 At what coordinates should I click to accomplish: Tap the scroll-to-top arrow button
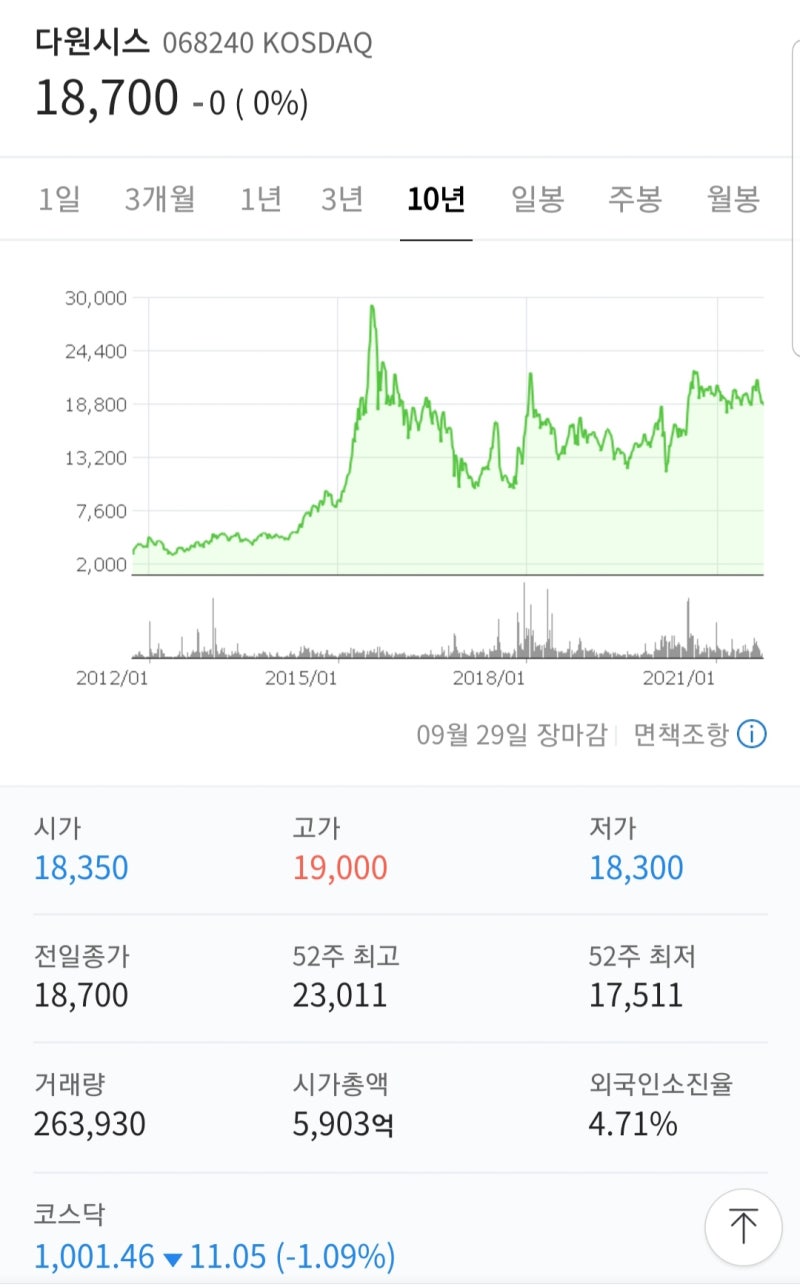pyautogui.click(x=742, y=1226)
